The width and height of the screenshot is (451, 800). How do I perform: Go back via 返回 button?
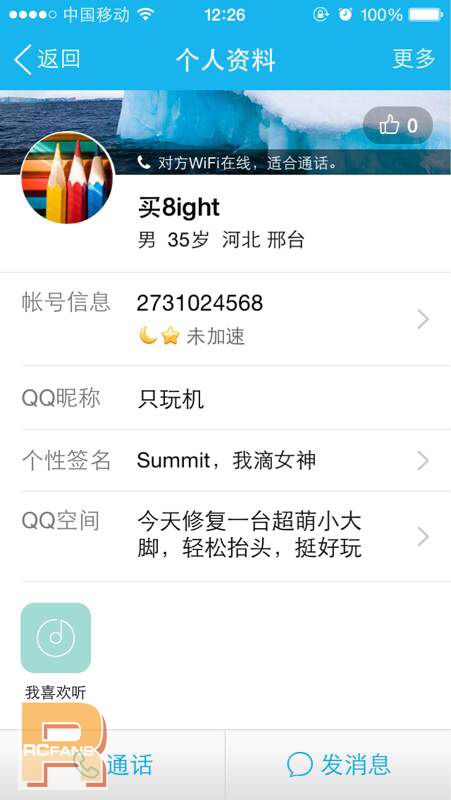pyautogui.click(x=47, y=59)
